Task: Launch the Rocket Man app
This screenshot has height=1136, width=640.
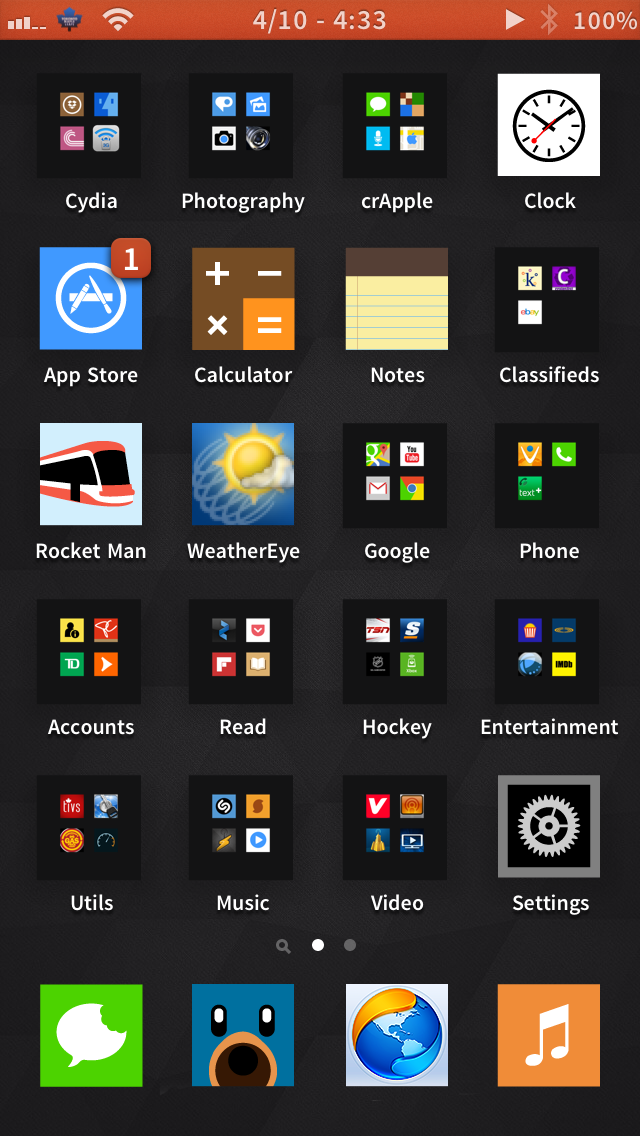Action: coord(90,474)
